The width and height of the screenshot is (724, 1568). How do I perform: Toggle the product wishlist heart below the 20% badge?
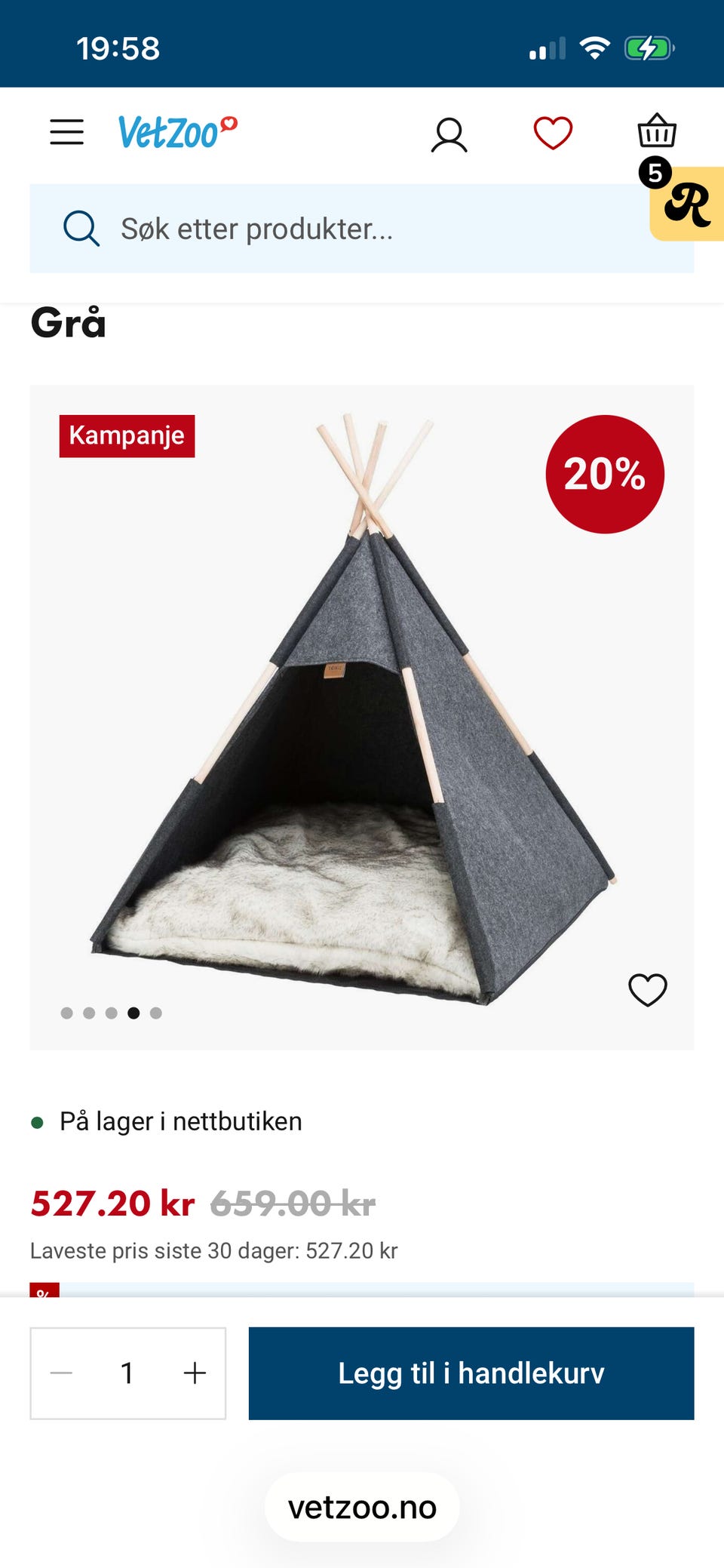tap(649, 989)
